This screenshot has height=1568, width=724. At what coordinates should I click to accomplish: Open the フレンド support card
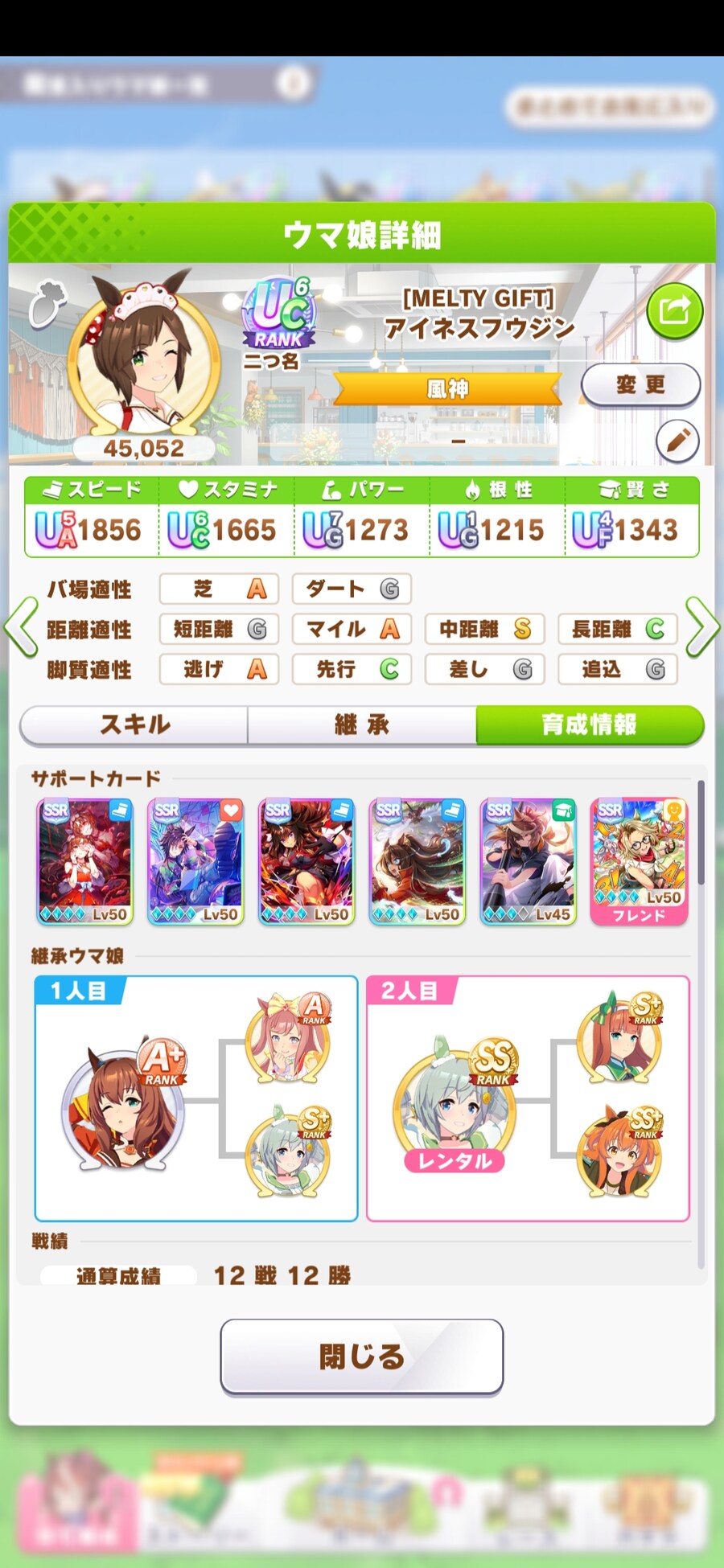639,861
